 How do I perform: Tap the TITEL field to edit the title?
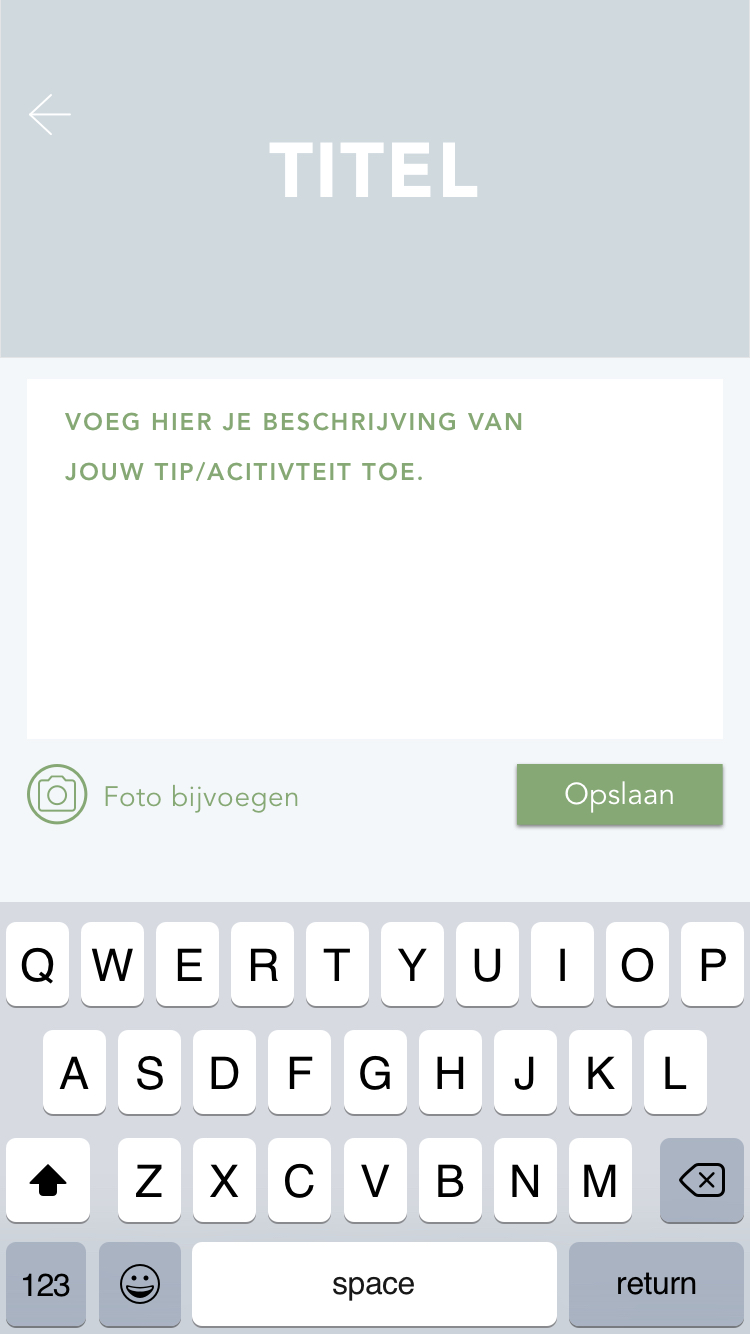tap(374, 170)
